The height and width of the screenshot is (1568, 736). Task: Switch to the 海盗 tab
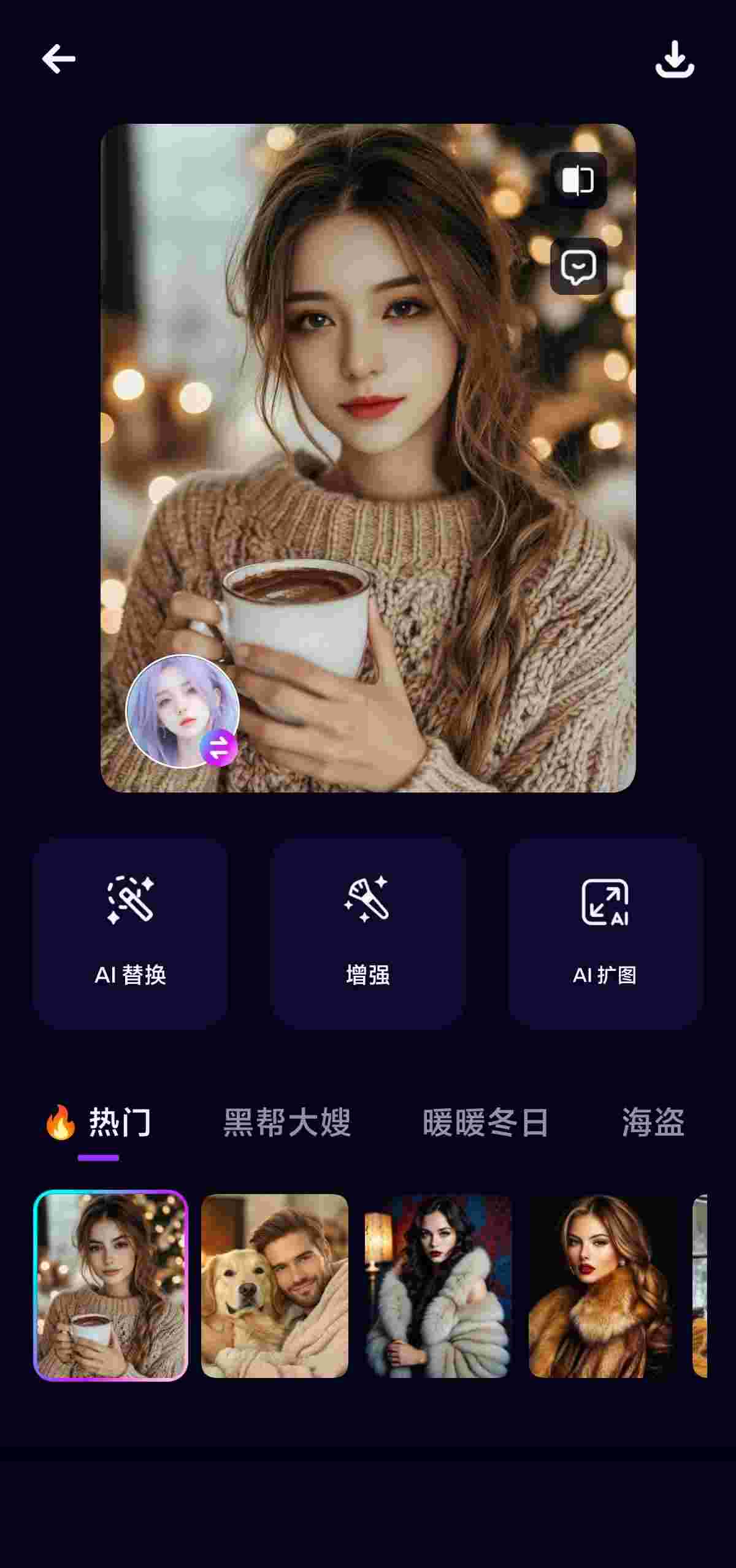point(653,1123)
